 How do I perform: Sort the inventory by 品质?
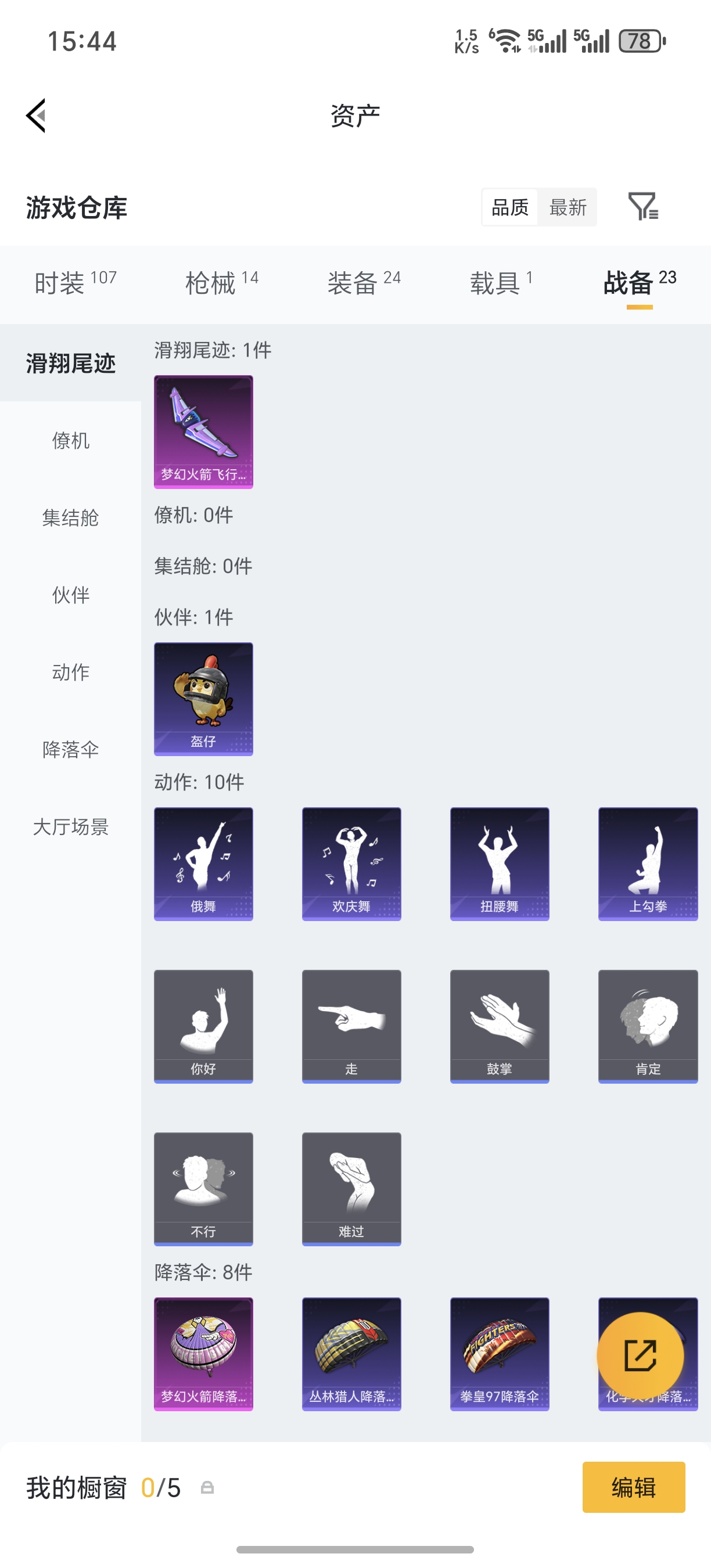click(509, 207)
